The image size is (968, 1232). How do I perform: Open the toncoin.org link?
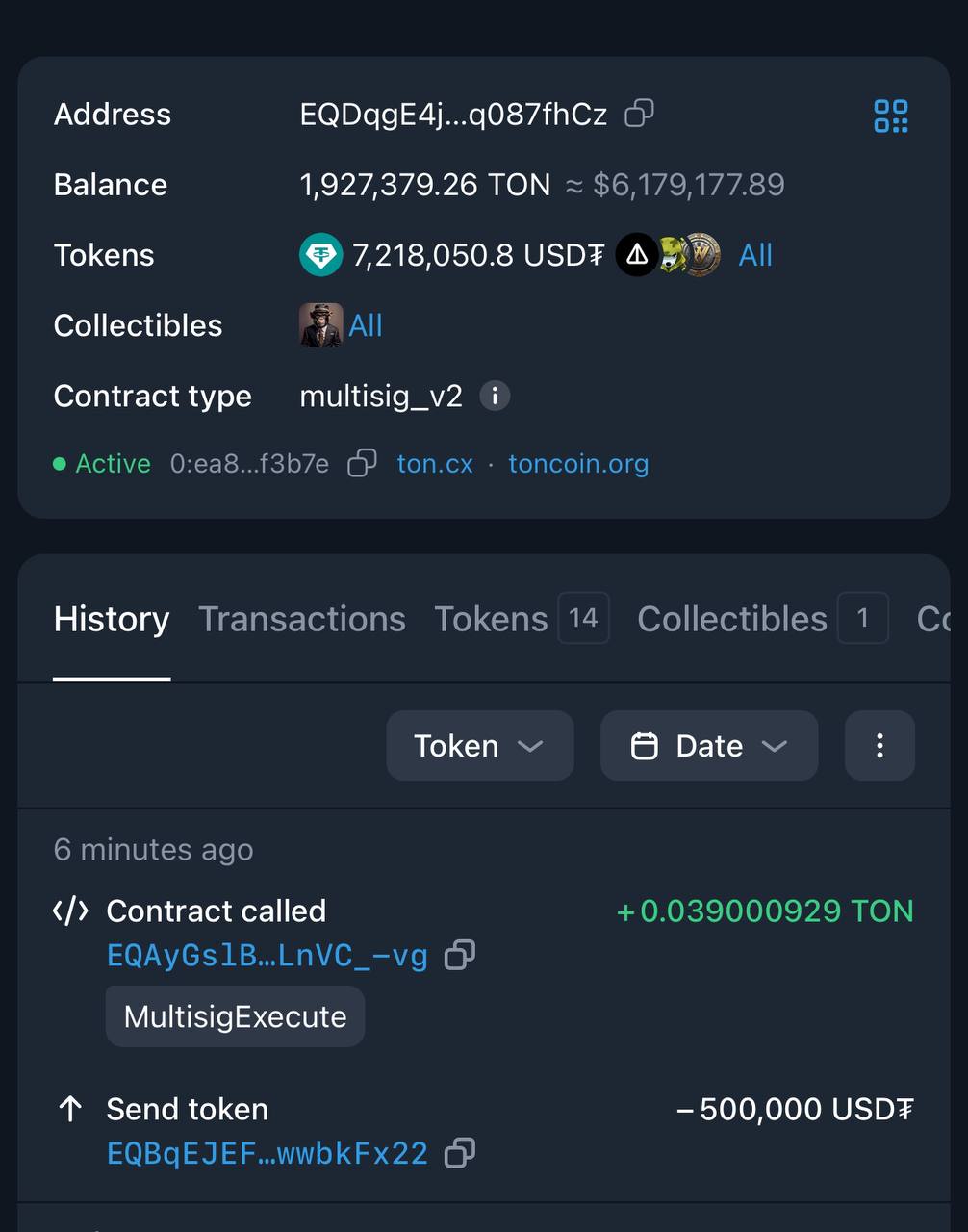point(578,464)
